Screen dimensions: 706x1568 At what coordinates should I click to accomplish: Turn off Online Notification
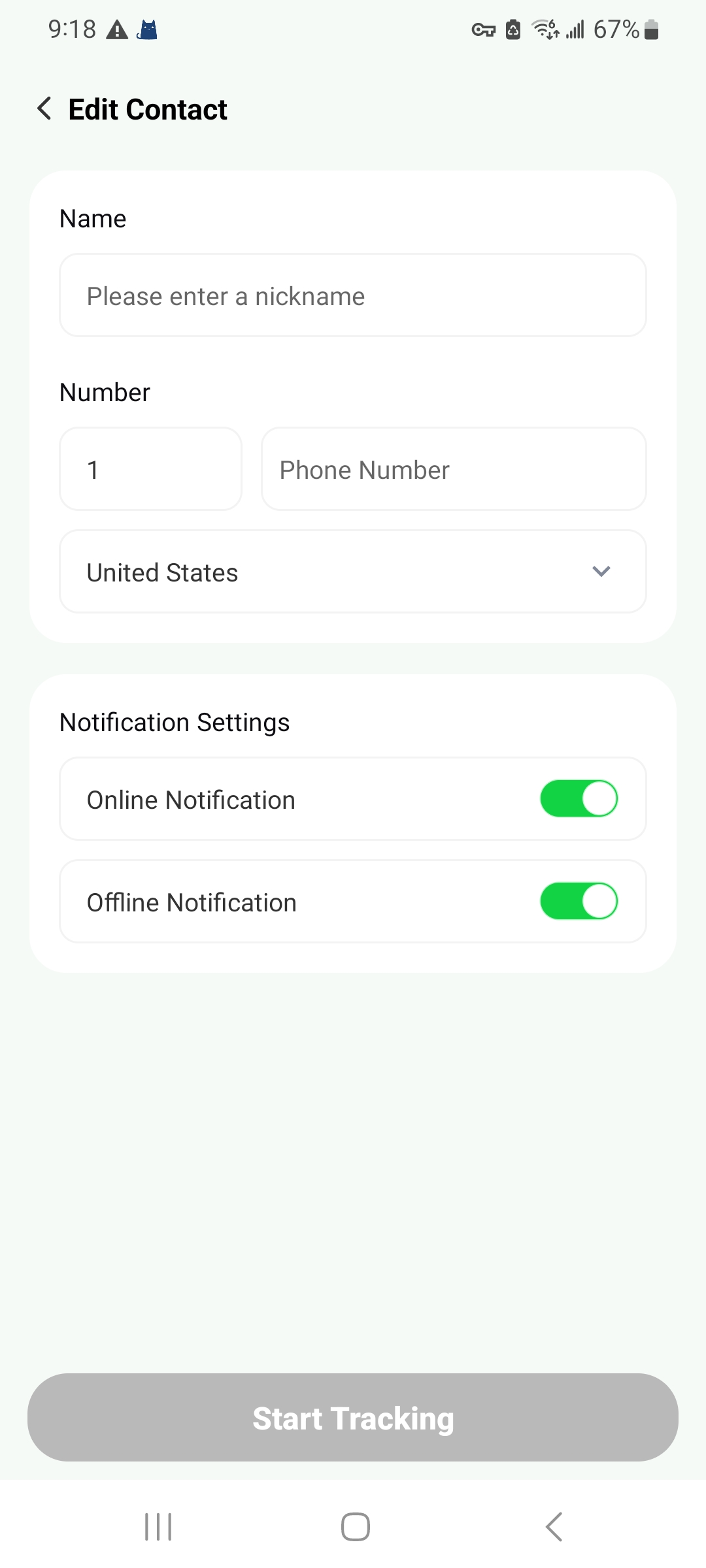(579, 799)
